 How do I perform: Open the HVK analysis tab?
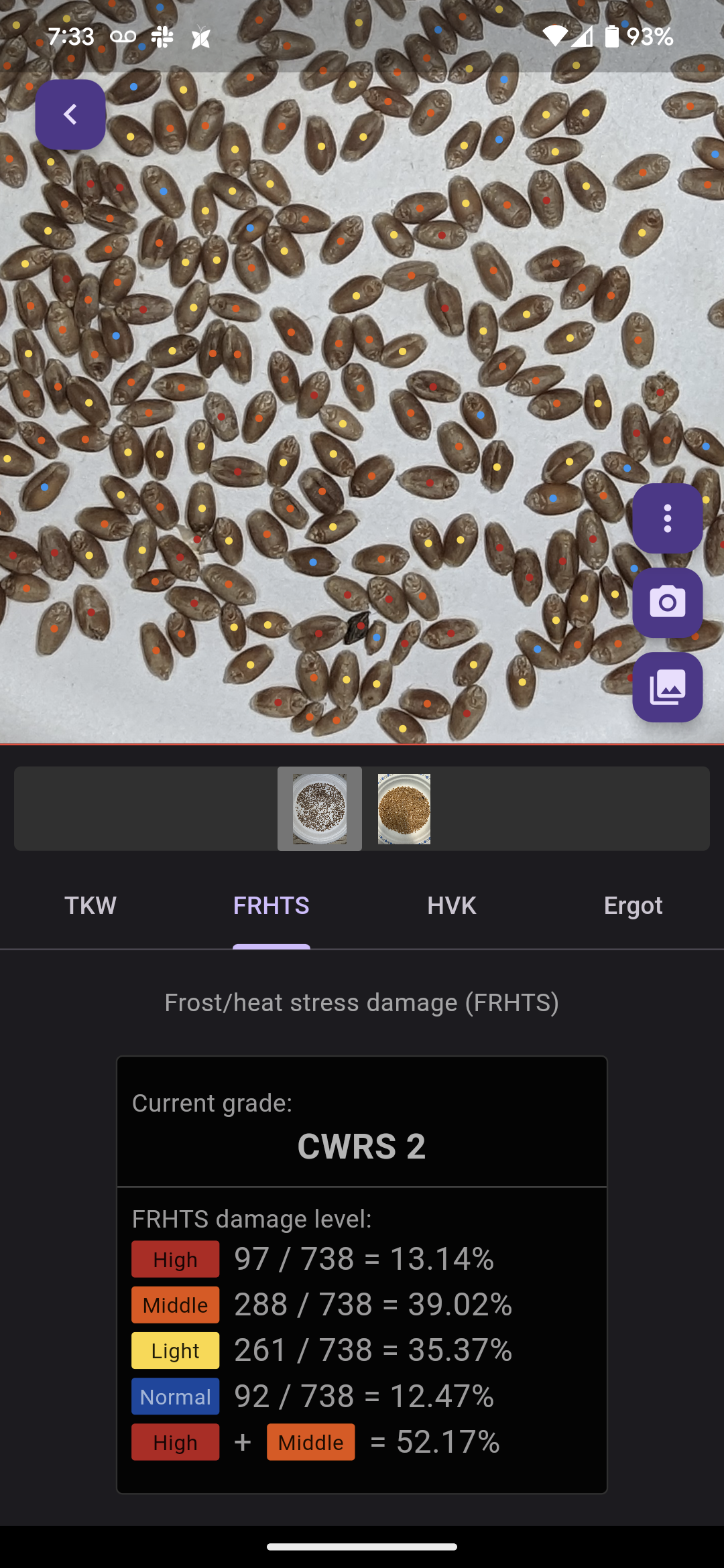pyautogui.click(x=452, y=906)
